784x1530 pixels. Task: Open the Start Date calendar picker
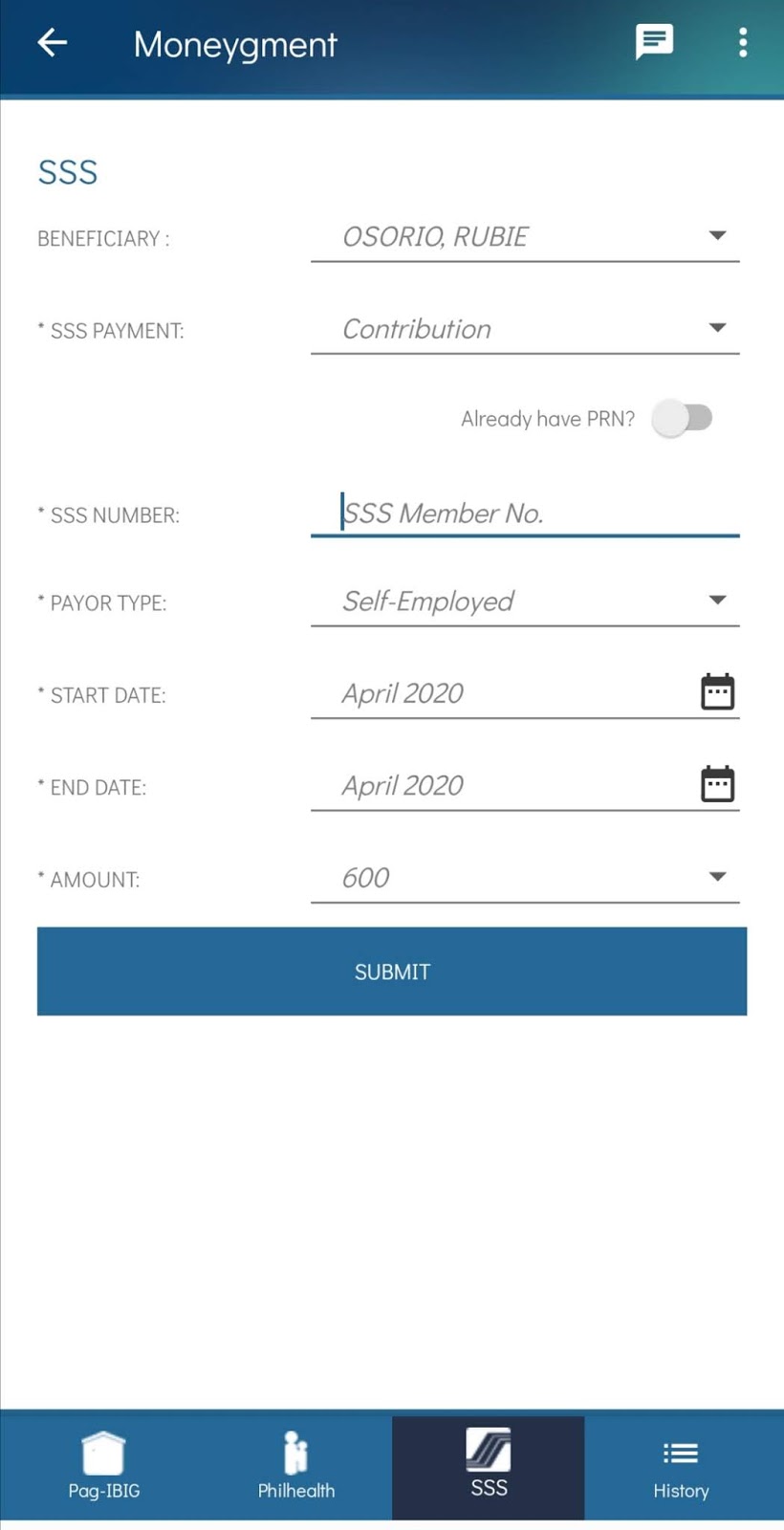(x=717, y=690)
